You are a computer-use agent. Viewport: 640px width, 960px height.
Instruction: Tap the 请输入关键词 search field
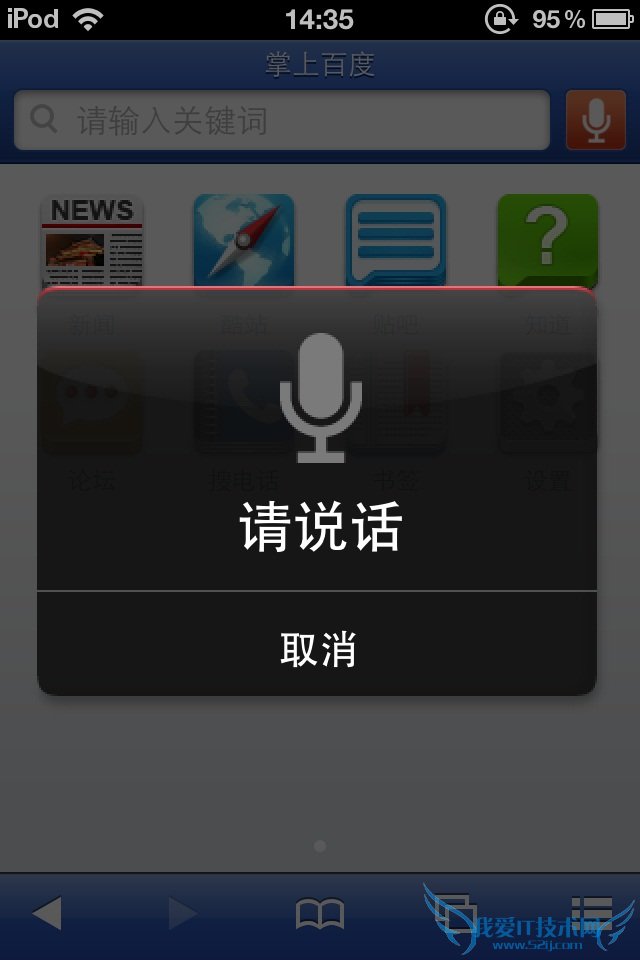282,121
